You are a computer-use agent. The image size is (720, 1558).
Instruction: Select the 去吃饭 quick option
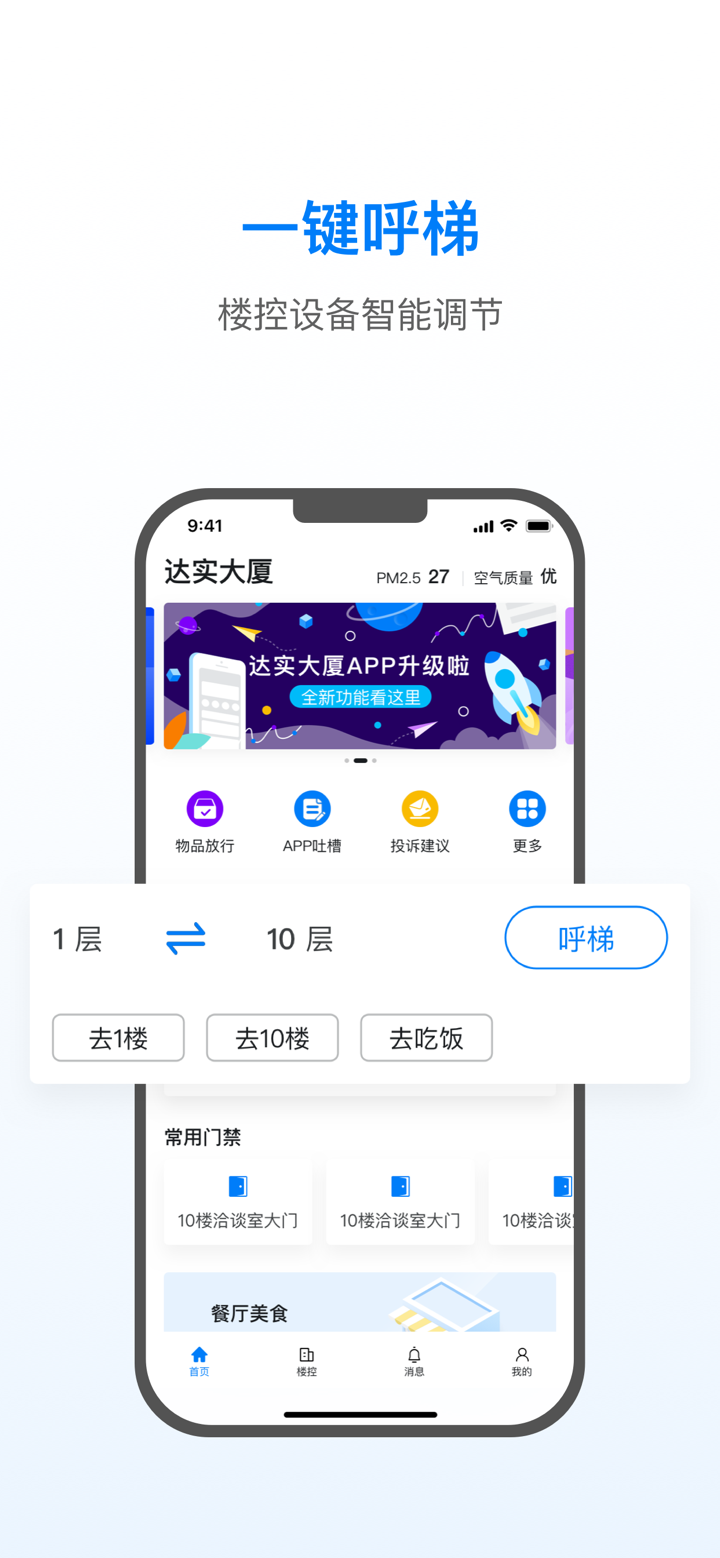tap(426, 1038)
